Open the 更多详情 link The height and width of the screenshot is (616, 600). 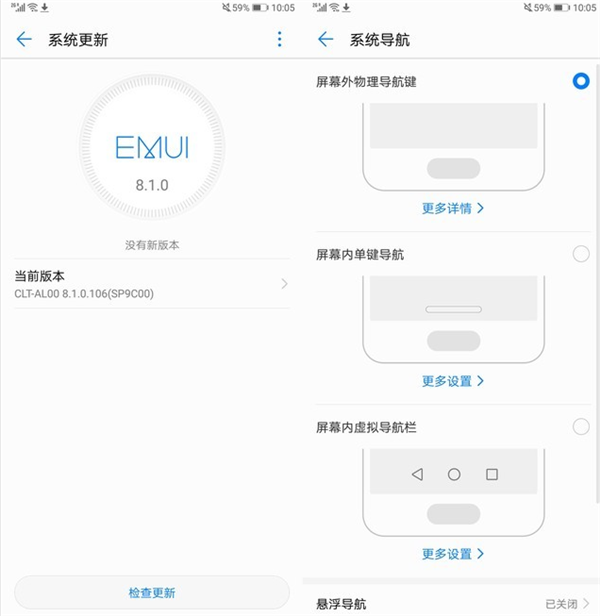(453, 208)
